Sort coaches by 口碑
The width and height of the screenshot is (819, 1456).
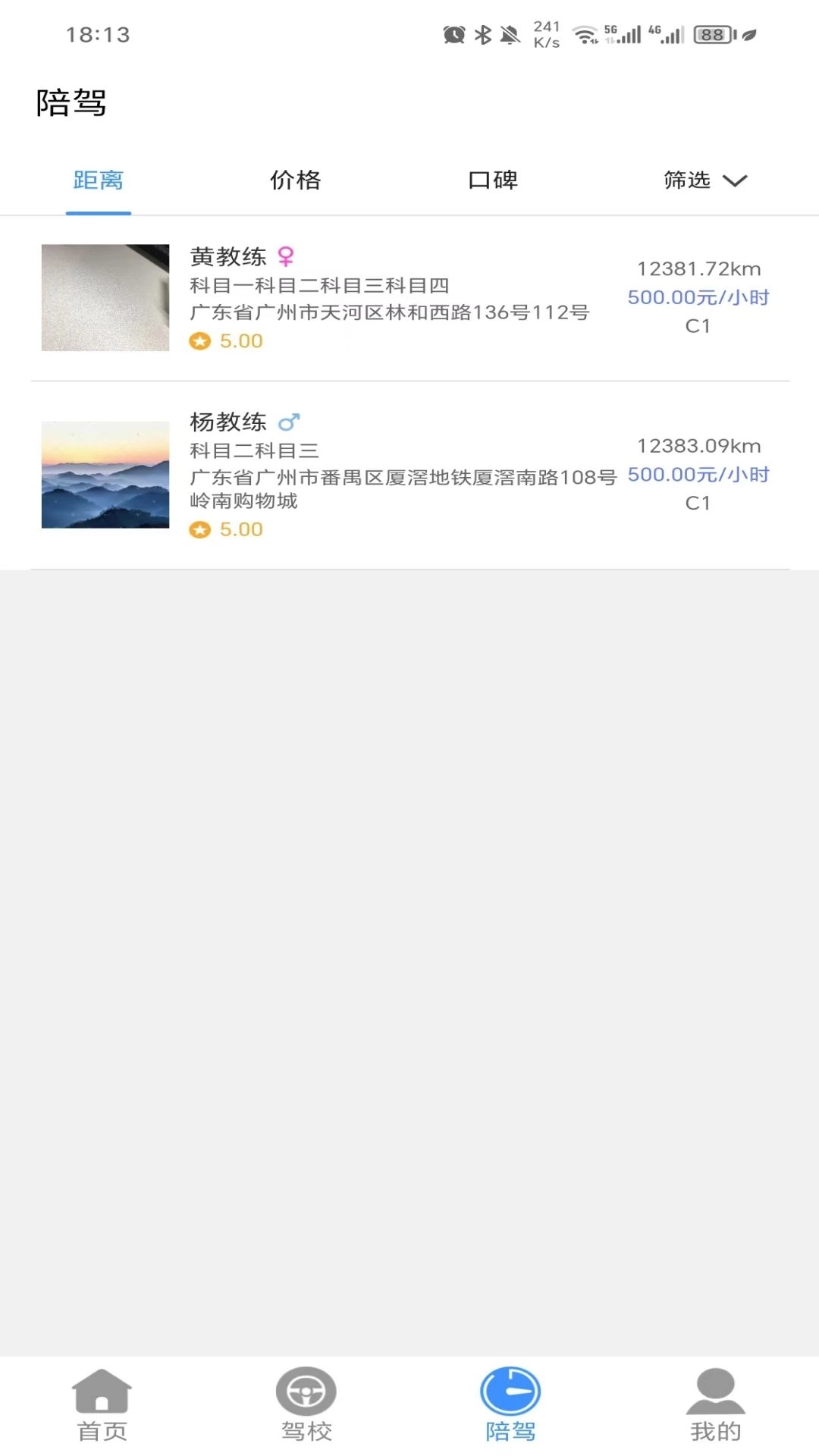[x=493, y=180]
